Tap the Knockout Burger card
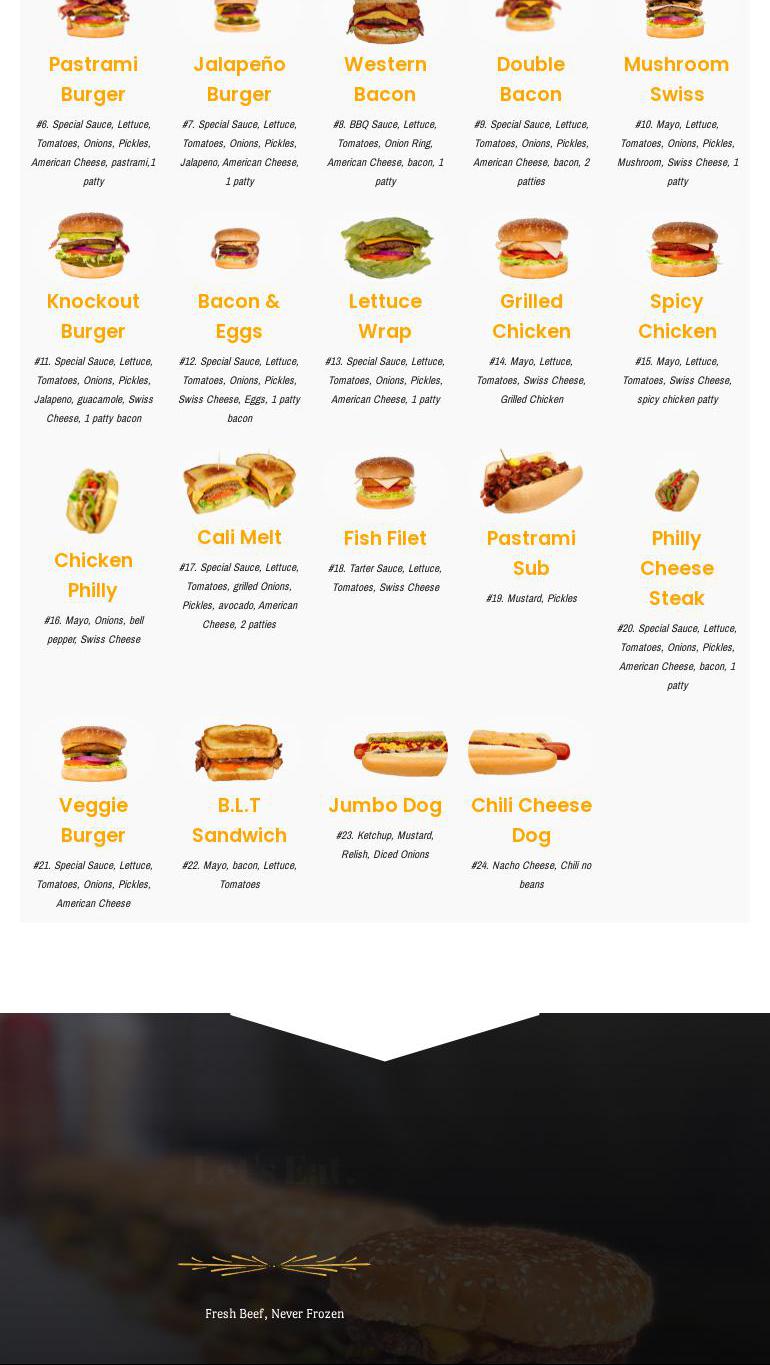This screenshot has height=1365, width=770. (x=93, y=316)
